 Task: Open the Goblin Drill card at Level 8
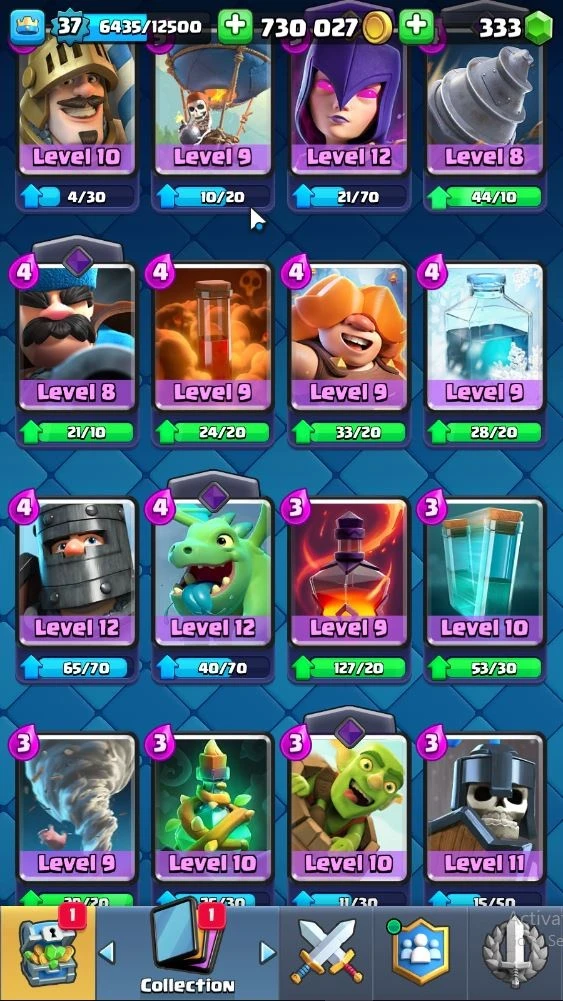tap(484, 105)
